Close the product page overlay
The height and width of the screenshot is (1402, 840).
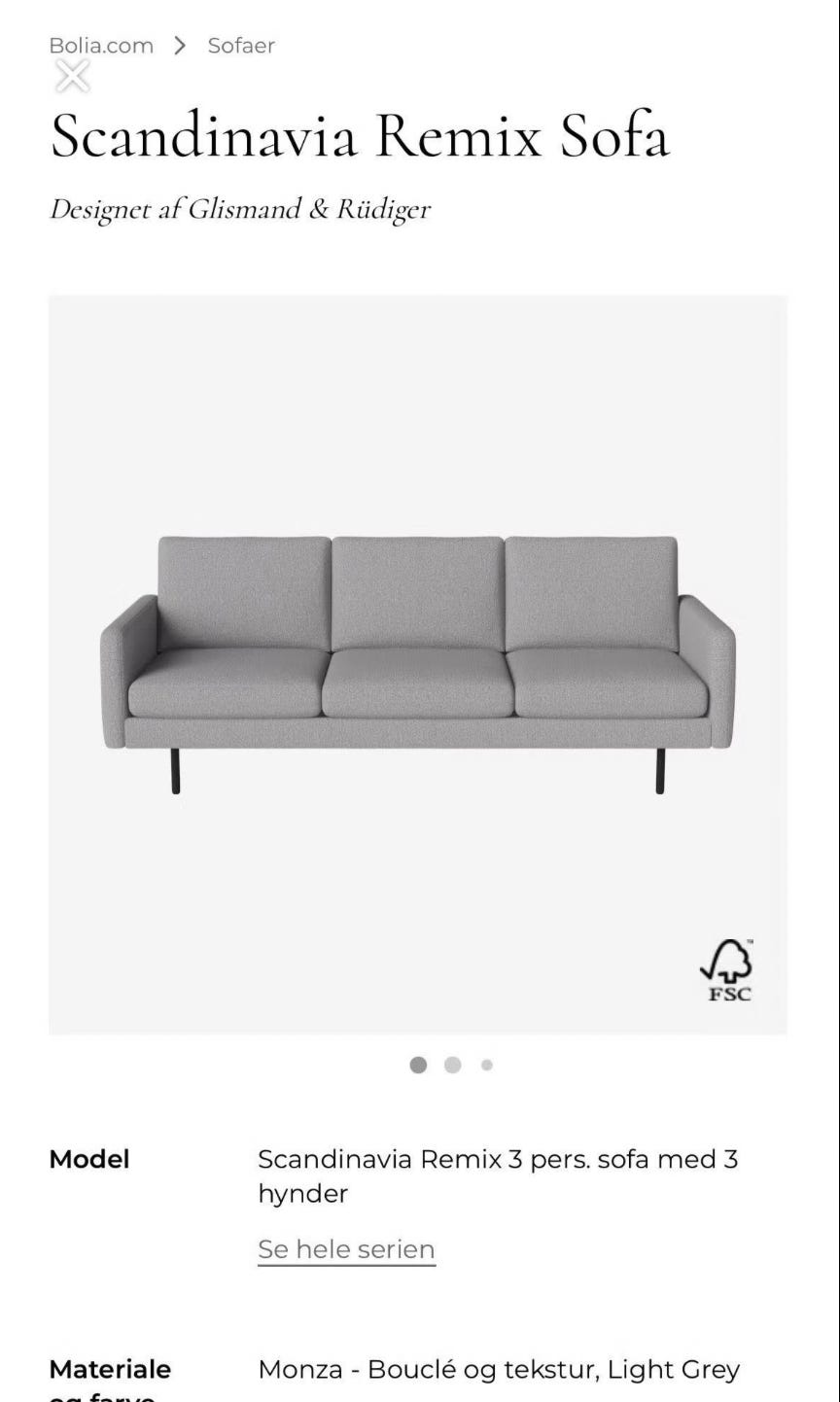(x=73, y=76)
